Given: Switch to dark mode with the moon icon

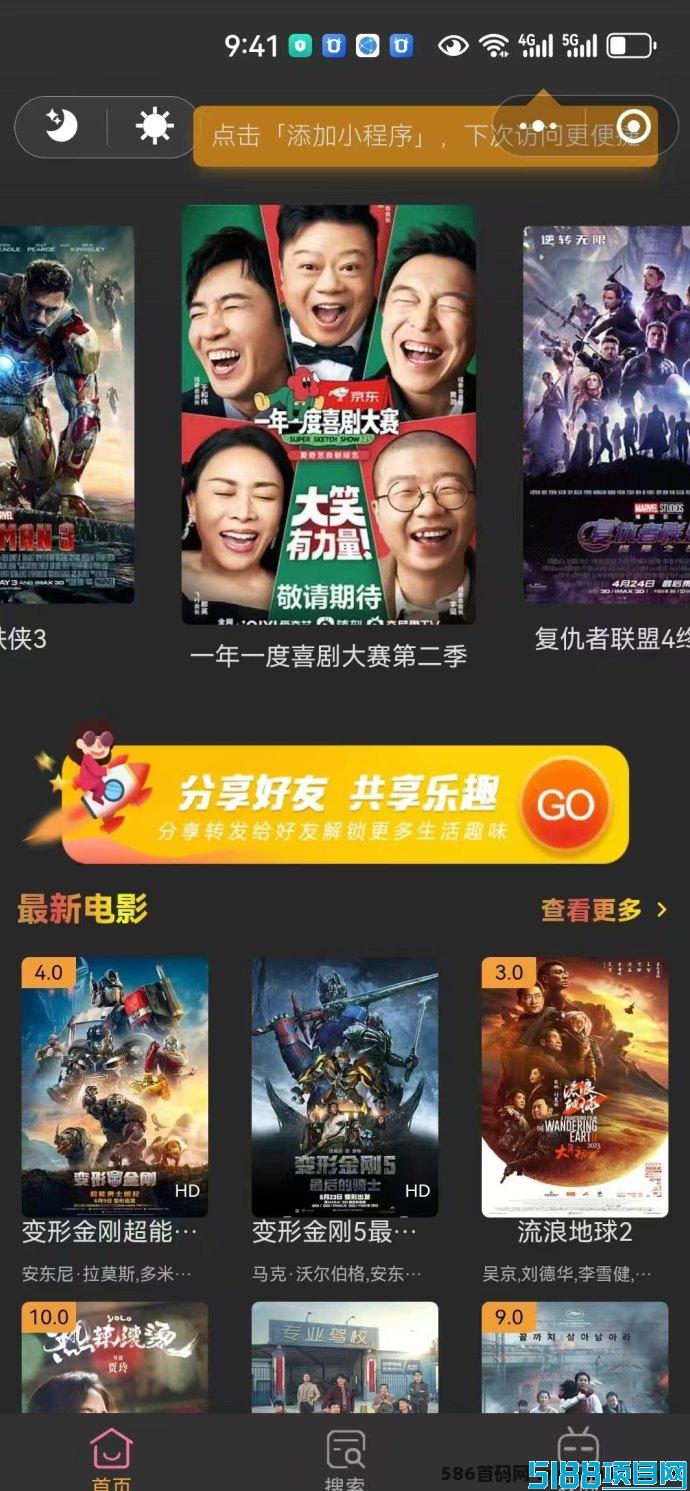Looking at the screenshot, I should pyautogui.click(x=61, y=127).
